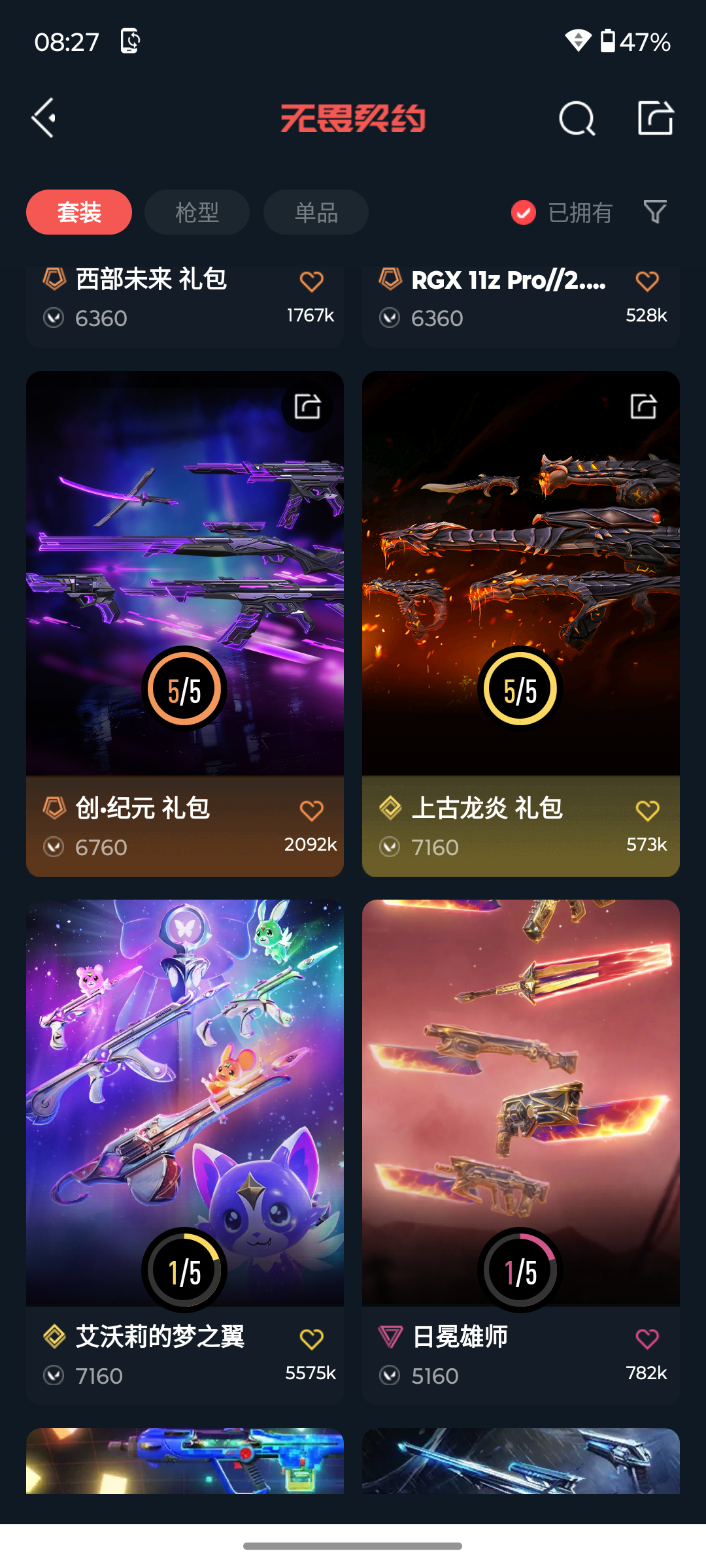The height and width of the screenshot is (1568, 706).
Task: Like the 艾沃莉的梦之翼 bundle
Action: [x=311, y=1339]
